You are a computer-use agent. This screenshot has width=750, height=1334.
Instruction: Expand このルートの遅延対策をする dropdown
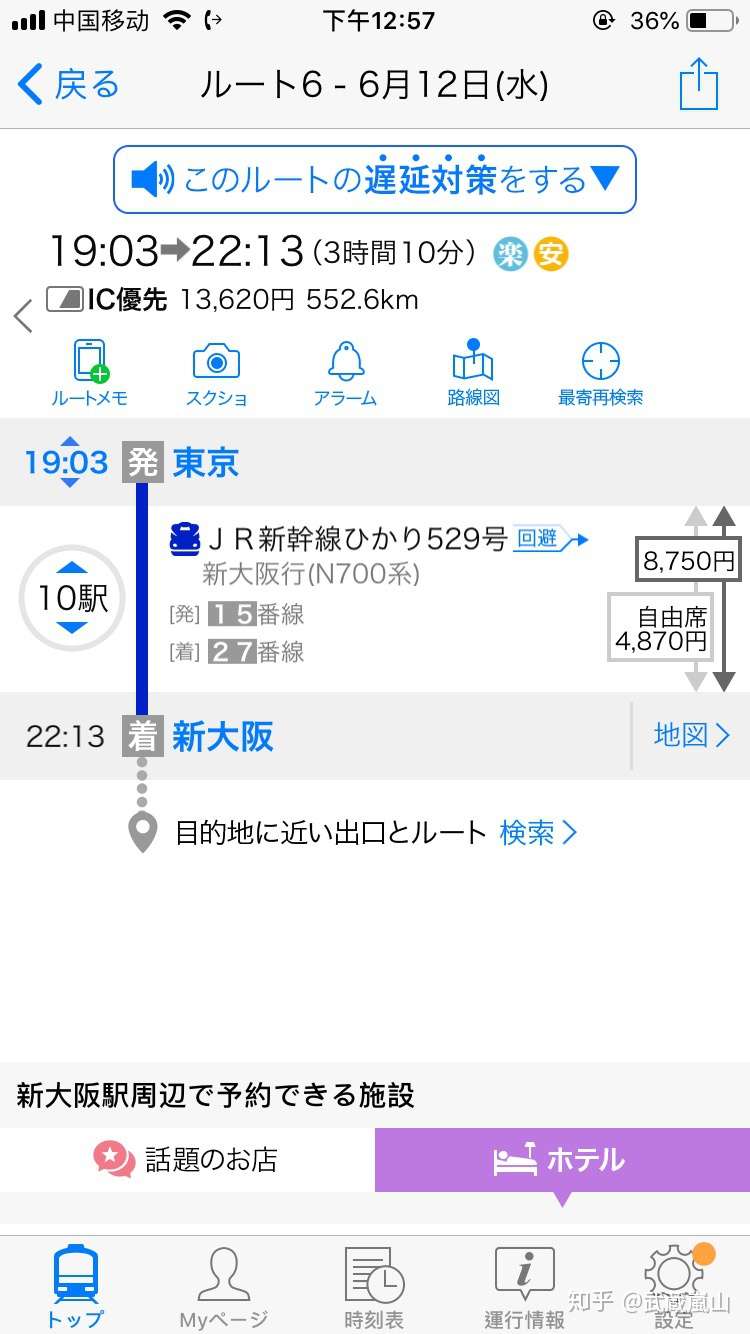tap(374, 180)
